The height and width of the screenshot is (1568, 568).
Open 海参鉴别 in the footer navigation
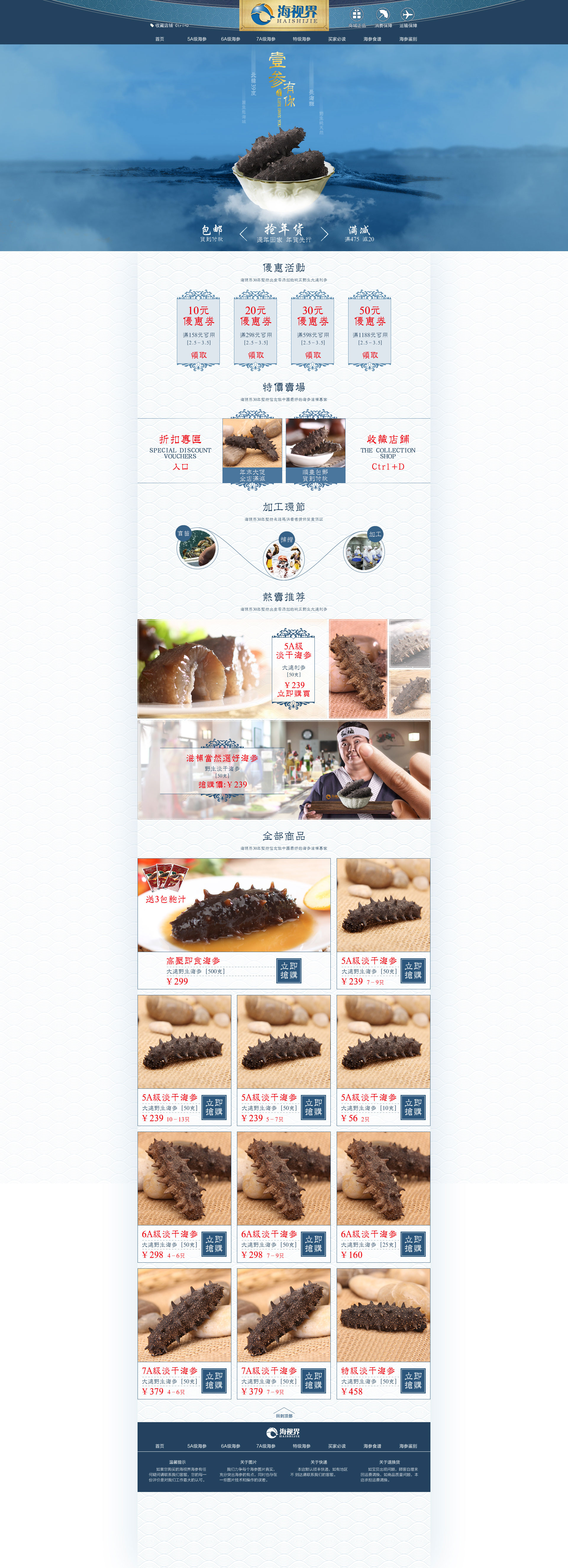[x=408, y=1446]
